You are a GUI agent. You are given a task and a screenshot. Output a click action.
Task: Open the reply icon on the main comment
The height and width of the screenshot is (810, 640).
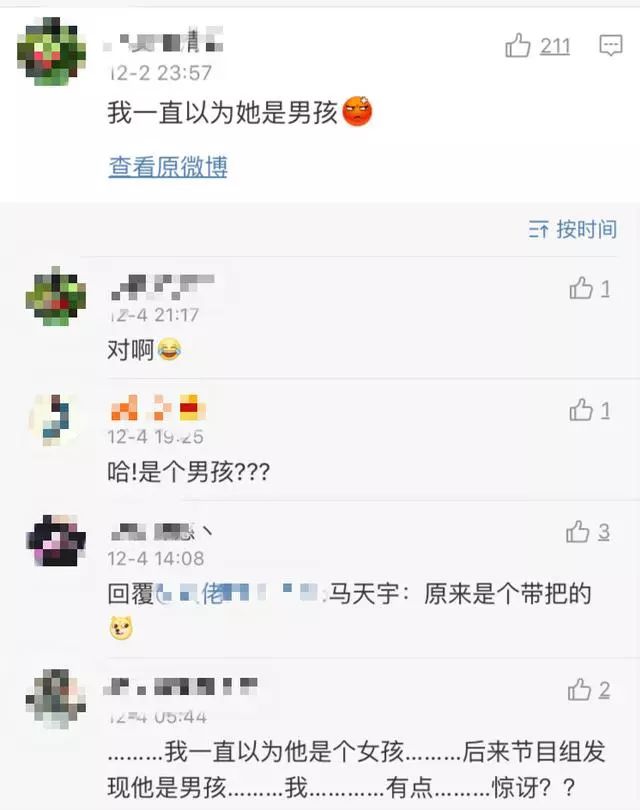tap(611, 46)
